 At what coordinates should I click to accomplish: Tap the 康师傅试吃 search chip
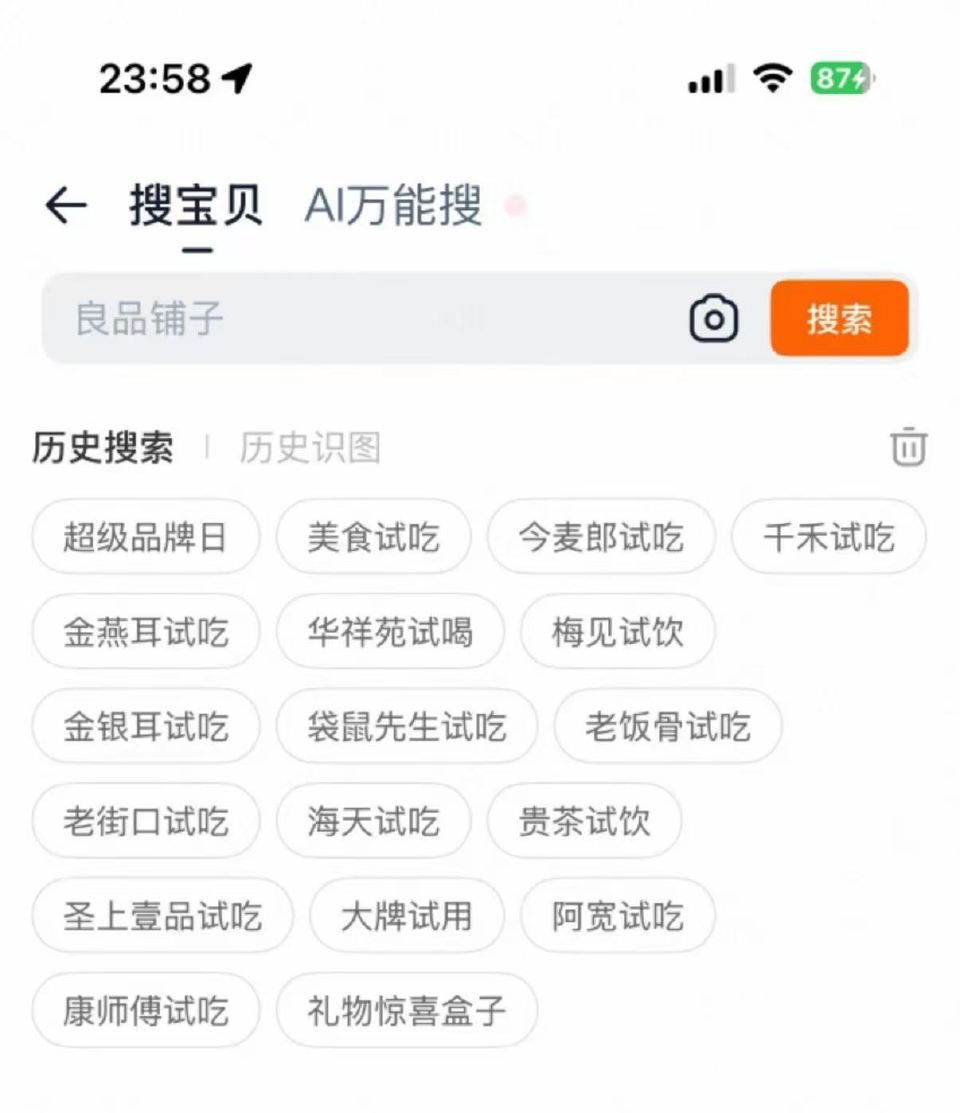click(x=145, y=1010)
